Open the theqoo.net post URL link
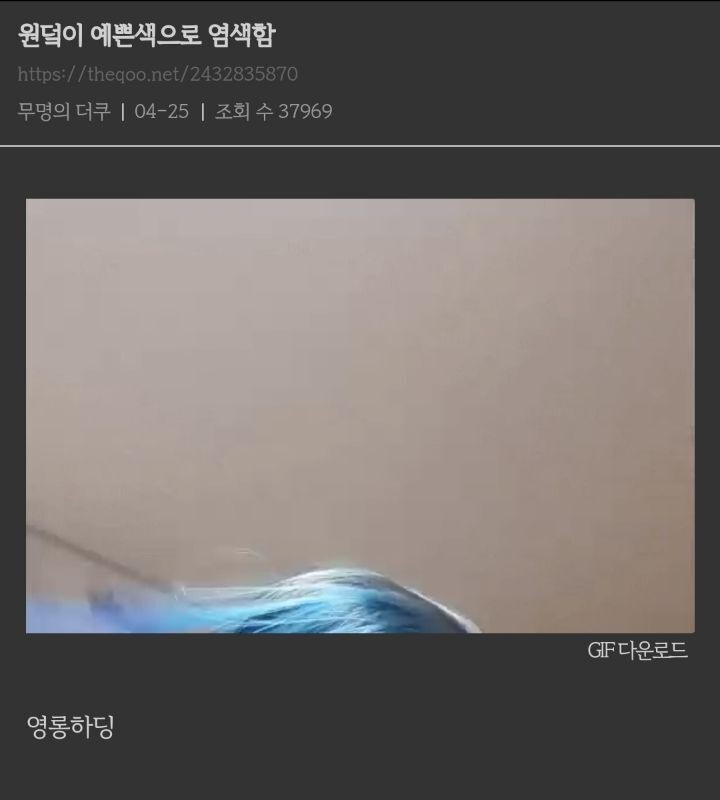Viewport: 720px width, 800px height. point(157,75)
